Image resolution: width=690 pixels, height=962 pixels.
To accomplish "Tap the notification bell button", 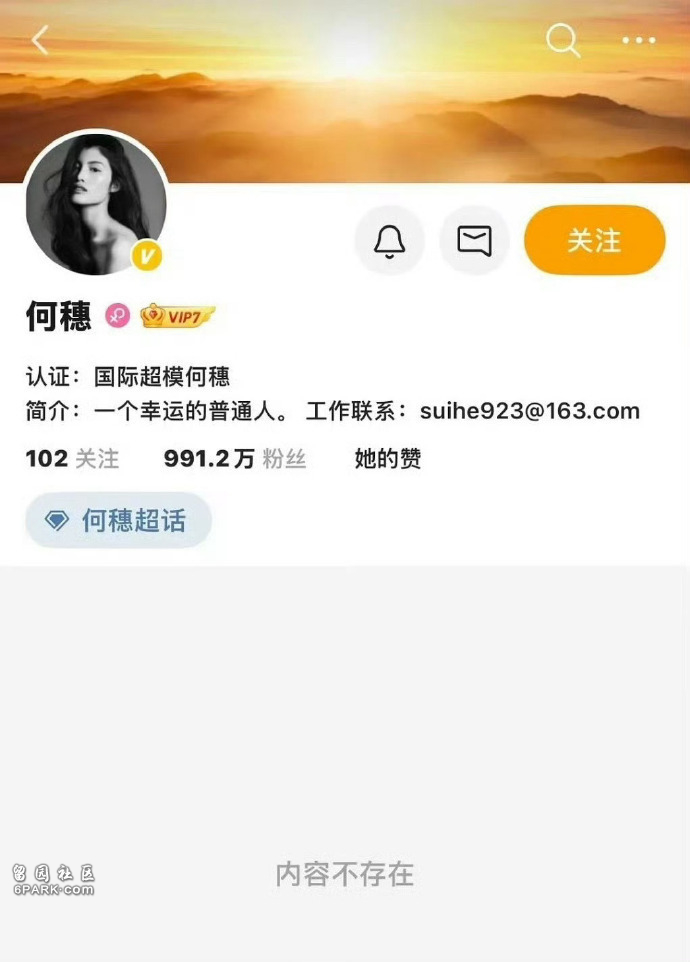I will click(389, 240).
